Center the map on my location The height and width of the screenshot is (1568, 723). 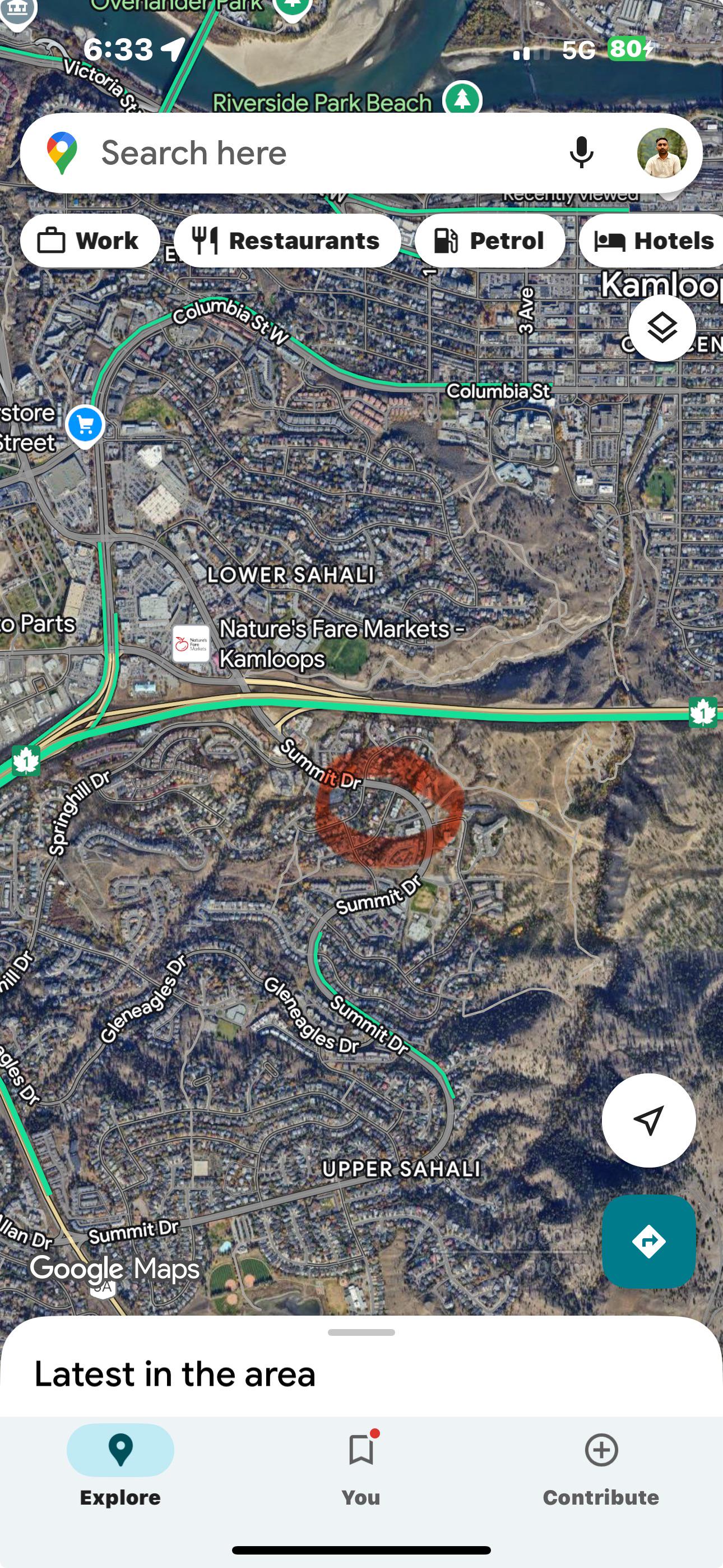point(649,1120)
